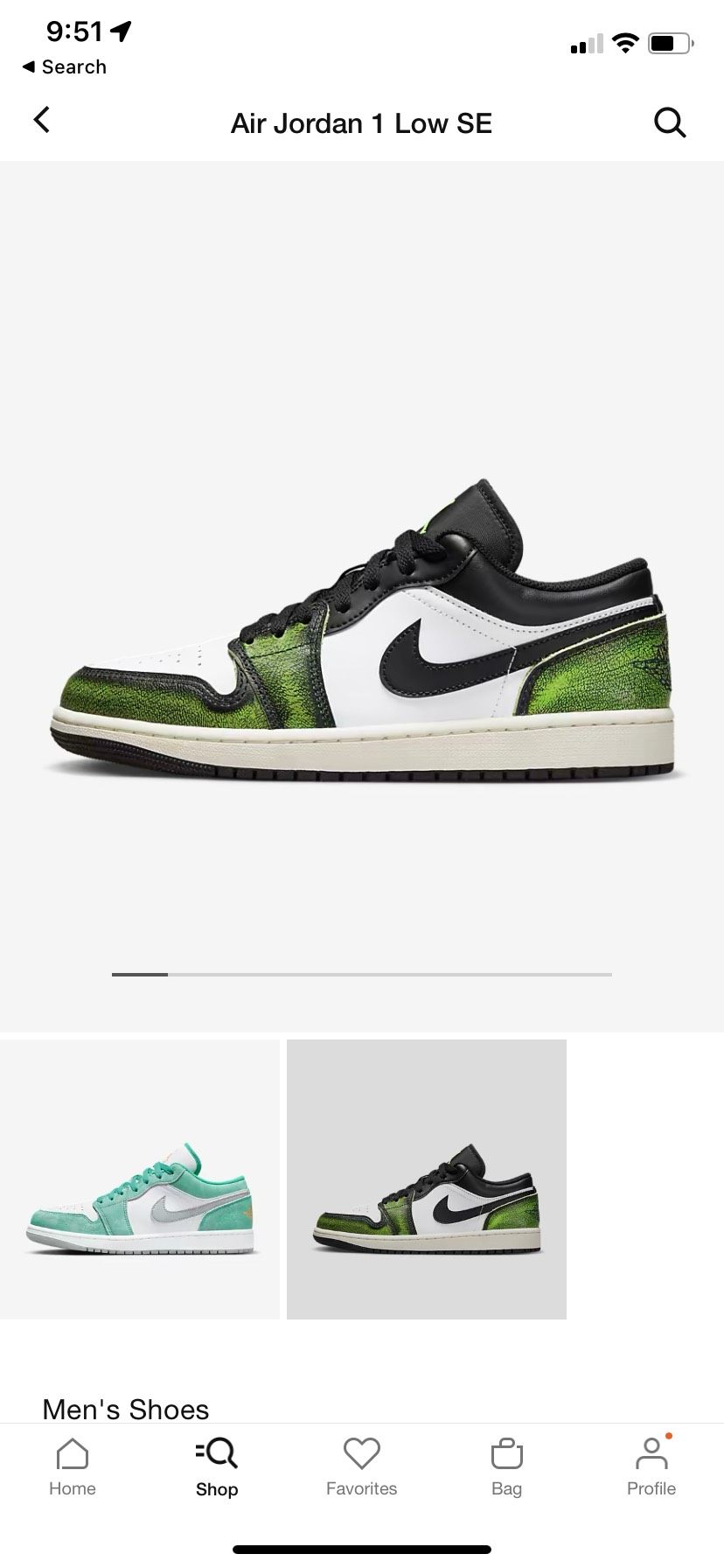Switch to the Shop tab
The height and width of the screenshot is (1568, 724).
point(217,1467)
